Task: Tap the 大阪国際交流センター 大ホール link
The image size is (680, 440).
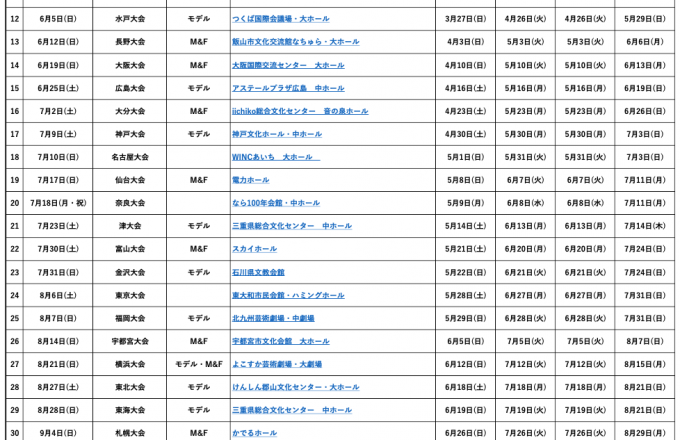Action: 287,65
